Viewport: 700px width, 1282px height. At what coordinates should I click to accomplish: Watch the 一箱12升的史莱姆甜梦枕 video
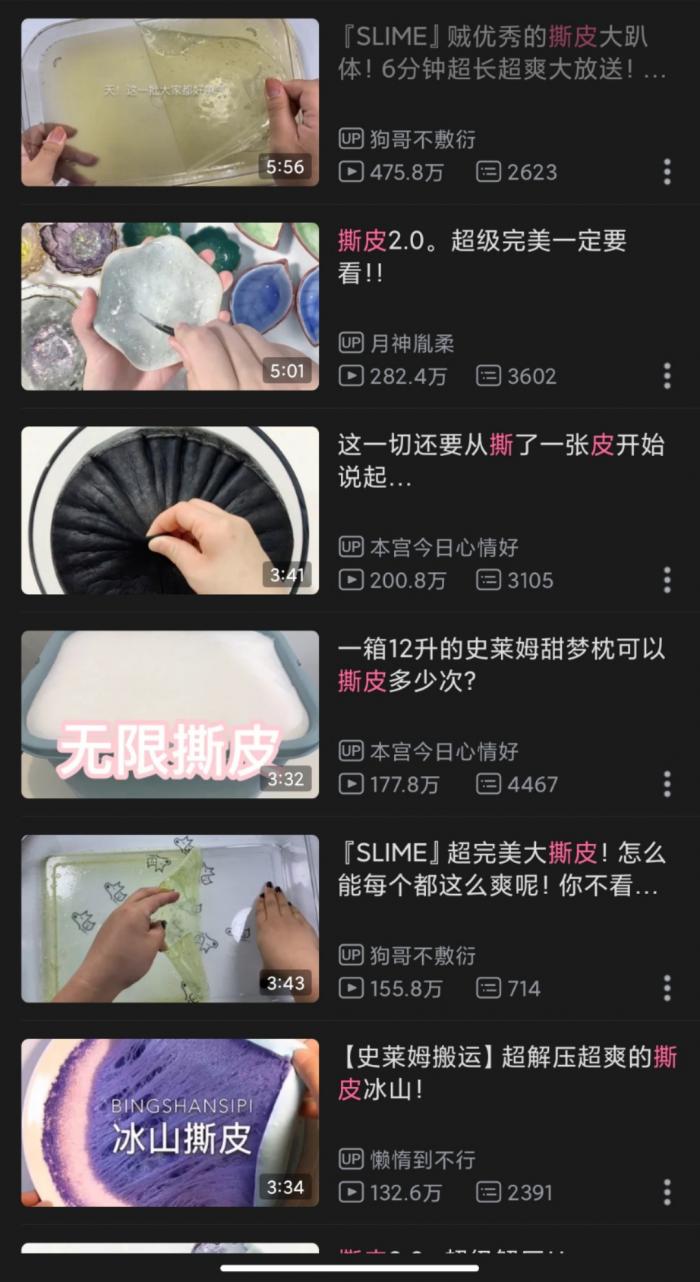tap(170, 714)
